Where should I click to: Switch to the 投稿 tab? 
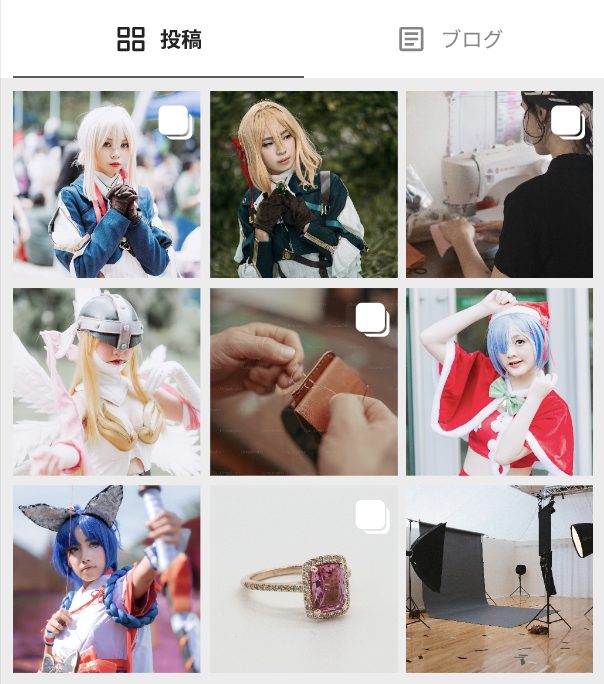[x=158, y=40]
